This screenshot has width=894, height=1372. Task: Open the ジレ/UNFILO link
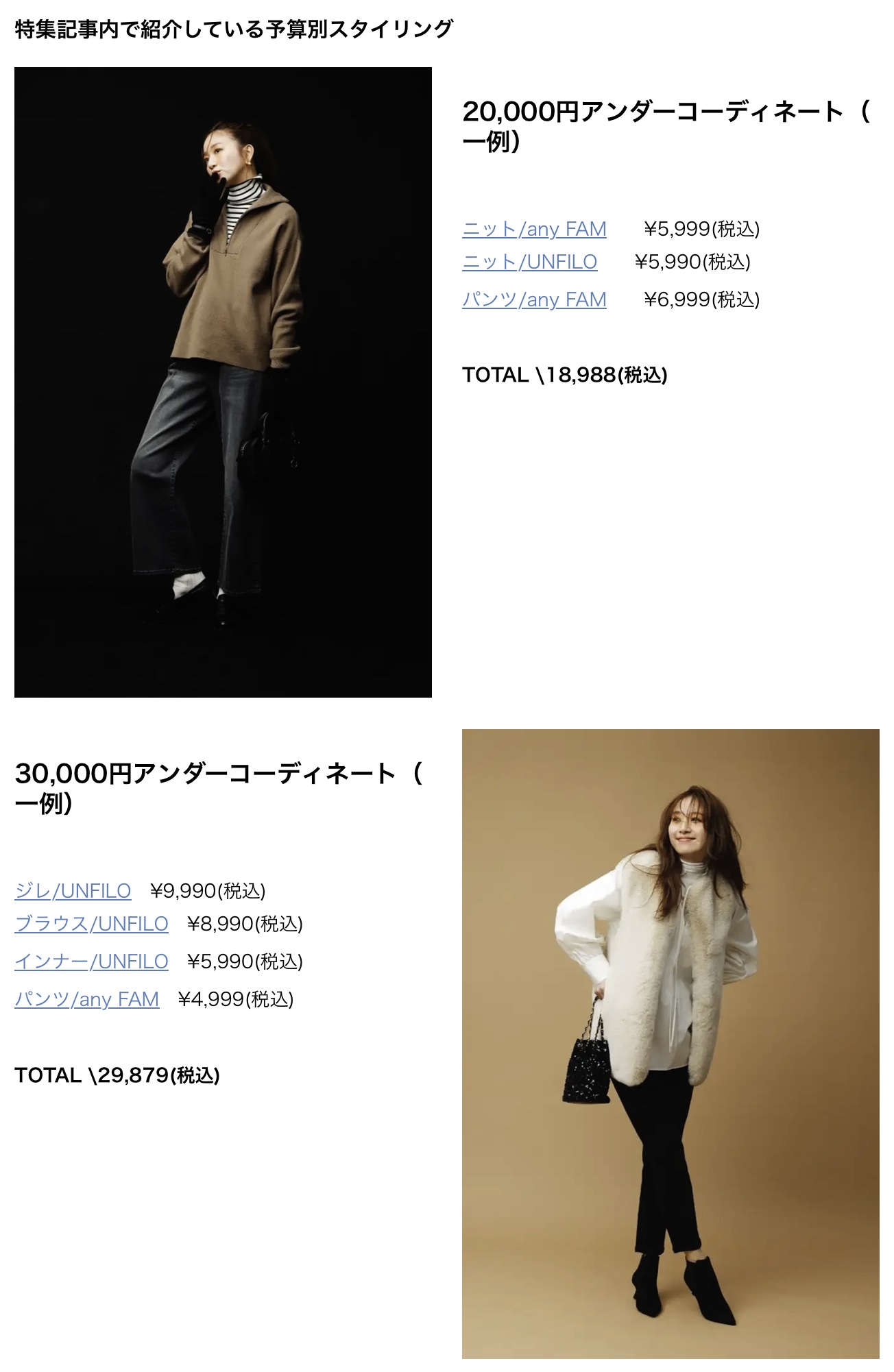click(73, 890)
